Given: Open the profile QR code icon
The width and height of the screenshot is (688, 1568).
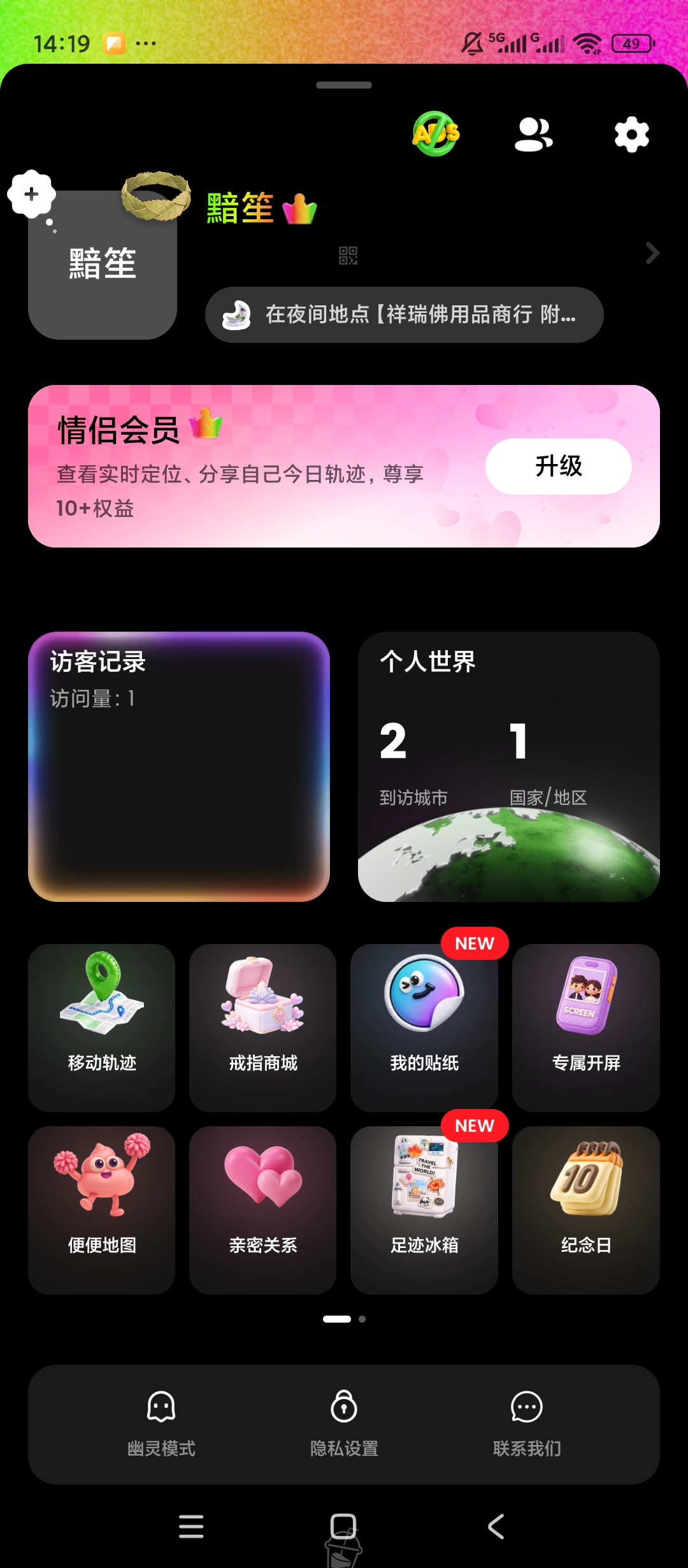Looking at the screenshot, I should point(348,256).
